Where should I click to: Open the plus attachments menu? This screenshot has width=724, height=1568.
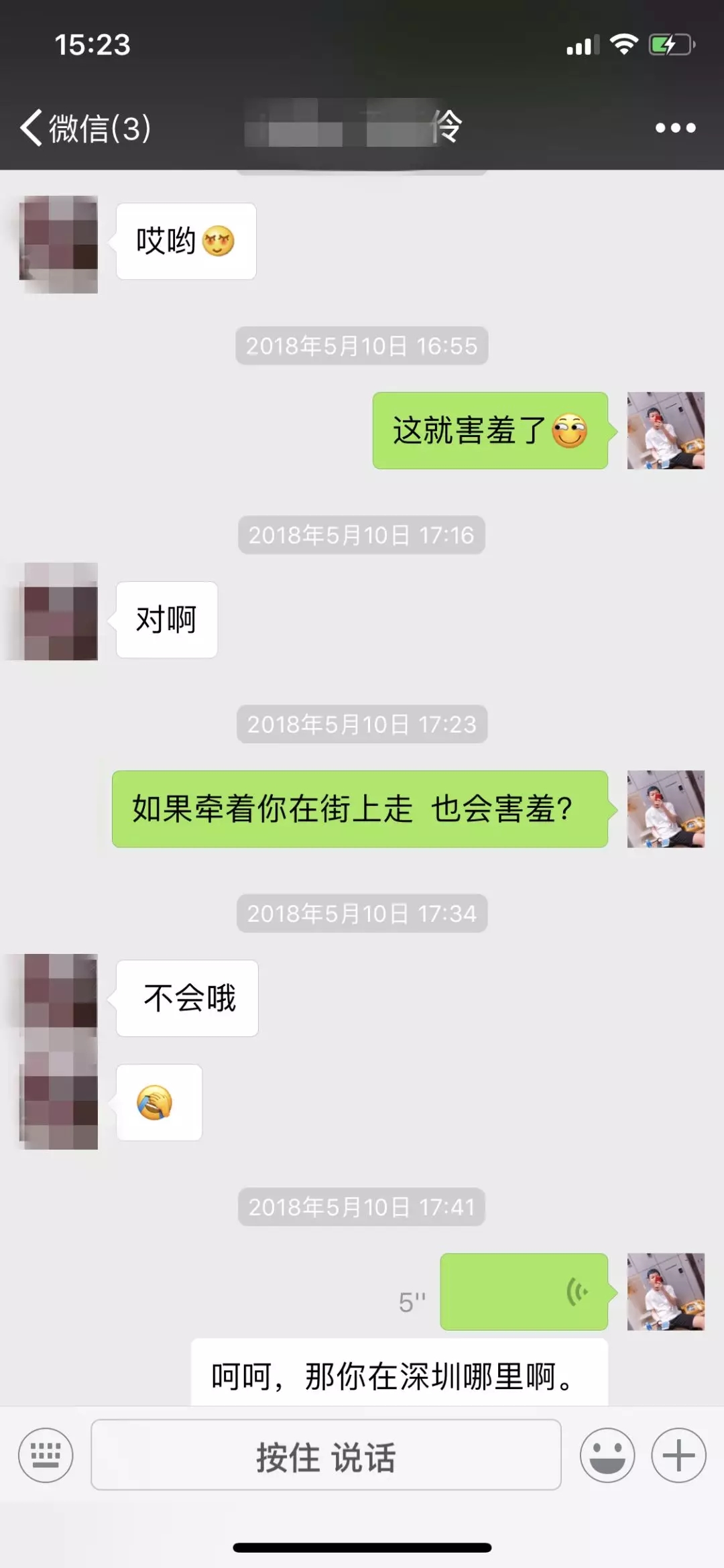click(x=678, y=1455)
